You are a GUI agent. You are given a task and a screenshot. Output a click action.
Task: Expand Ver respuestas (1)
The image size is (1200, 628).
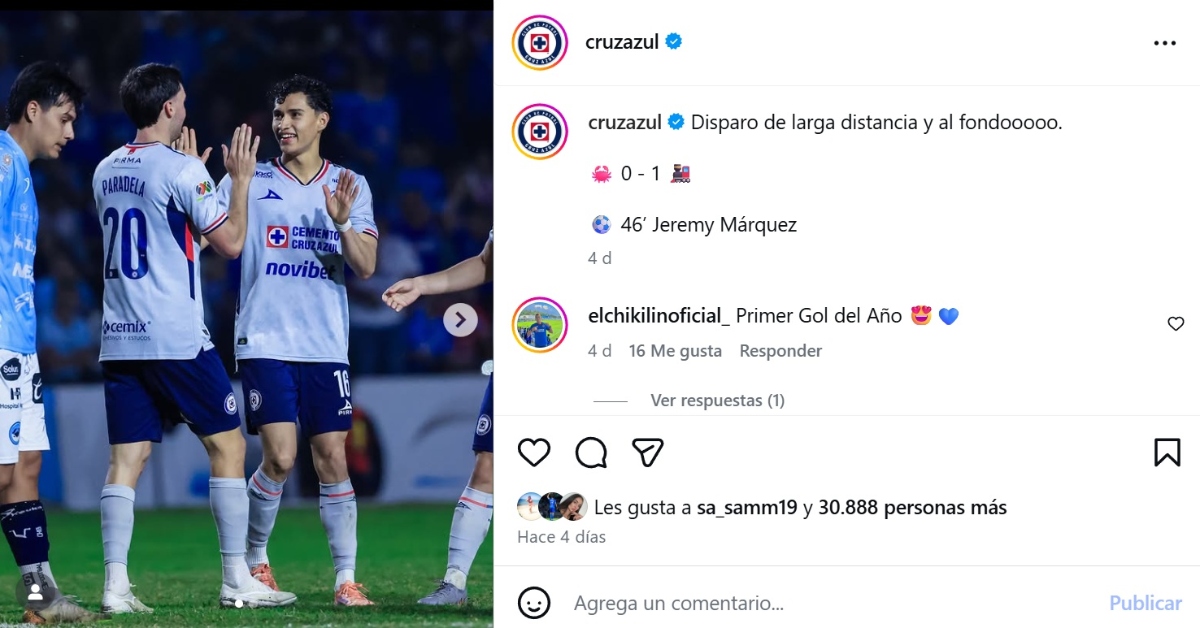(717, 400)
